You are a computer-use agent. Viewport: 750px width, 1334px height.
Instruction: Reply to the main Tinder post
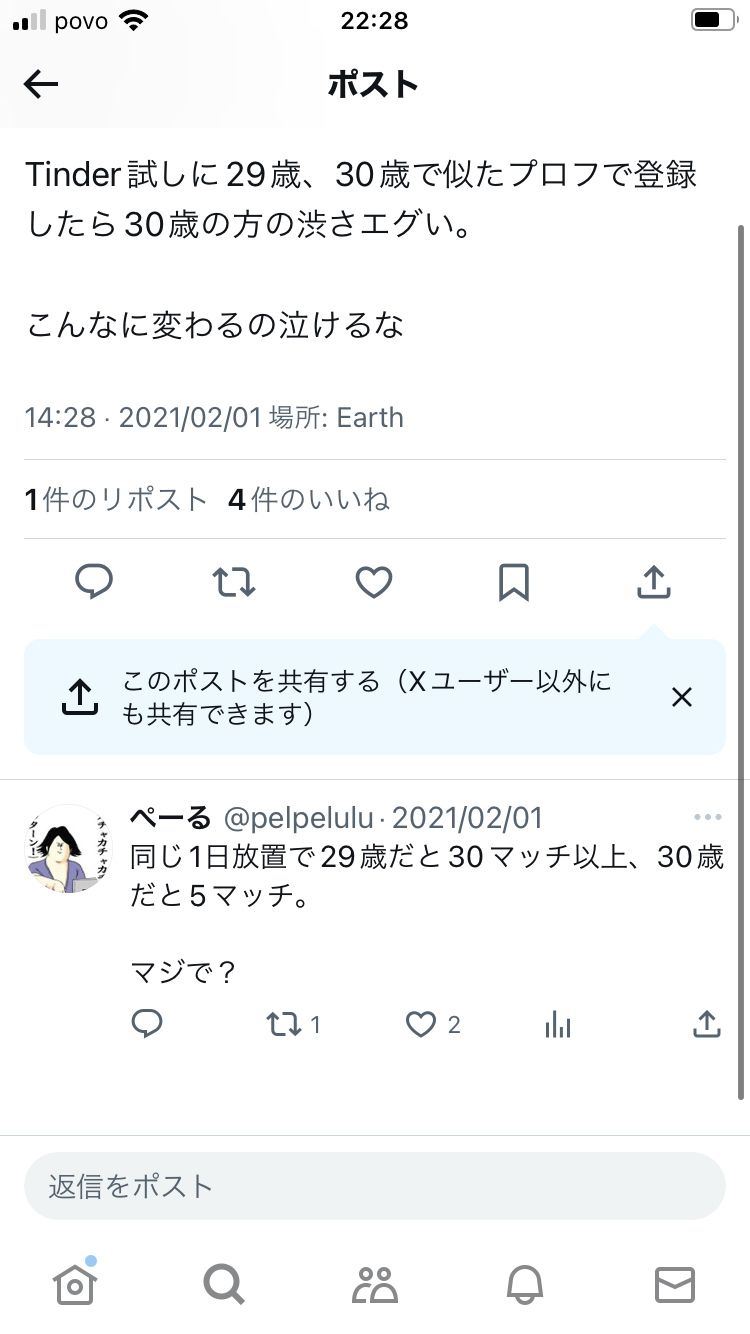coord(94,581)
